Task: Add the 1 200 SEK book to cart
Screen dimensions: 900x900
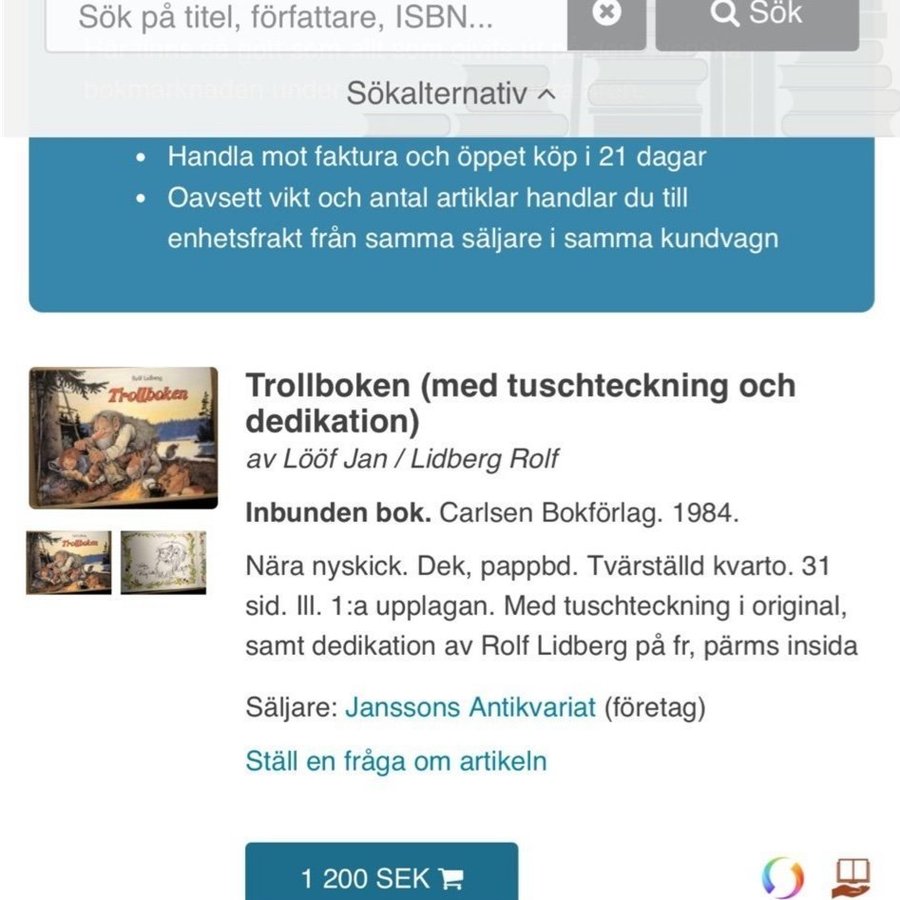Action: pos(382,878)
